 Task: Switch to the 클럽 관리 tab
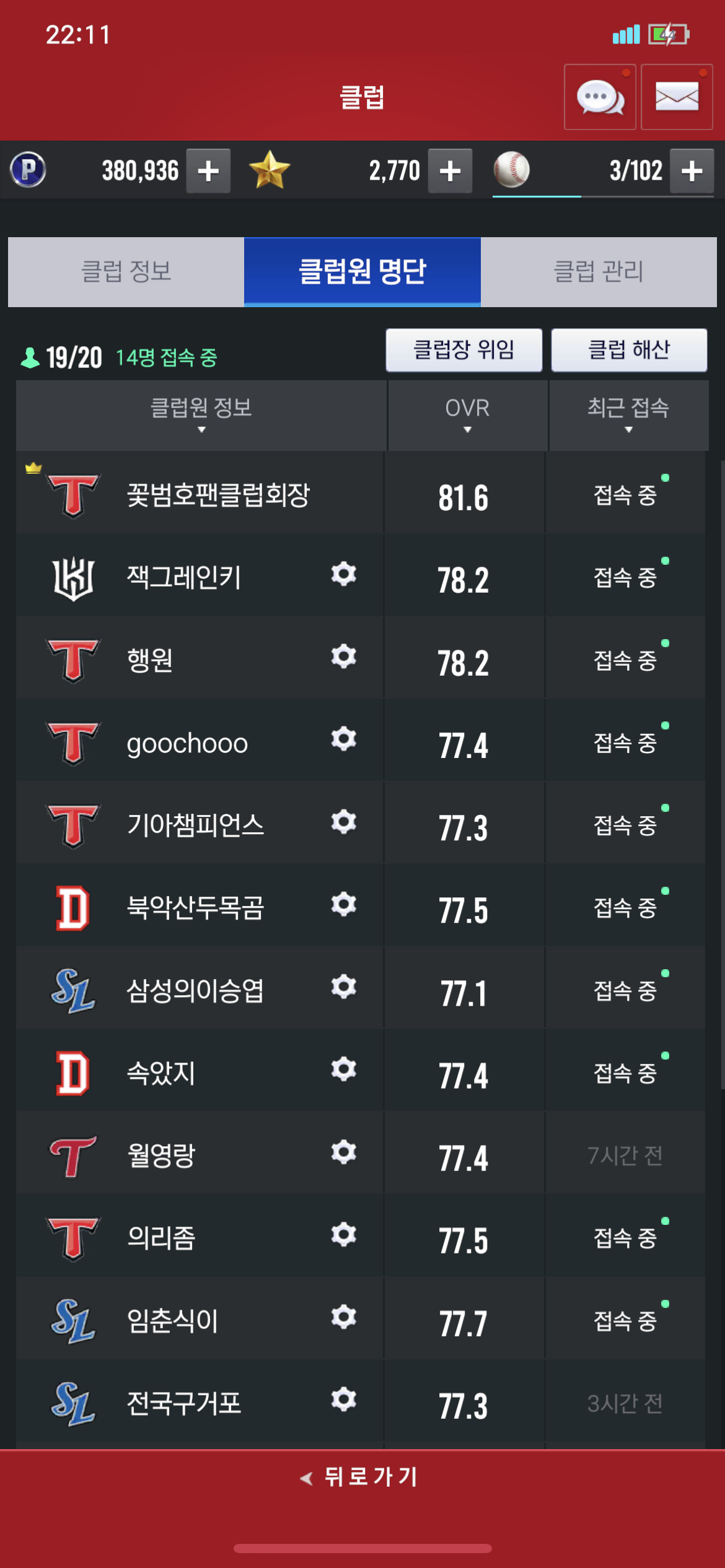[x=599, y=272]
